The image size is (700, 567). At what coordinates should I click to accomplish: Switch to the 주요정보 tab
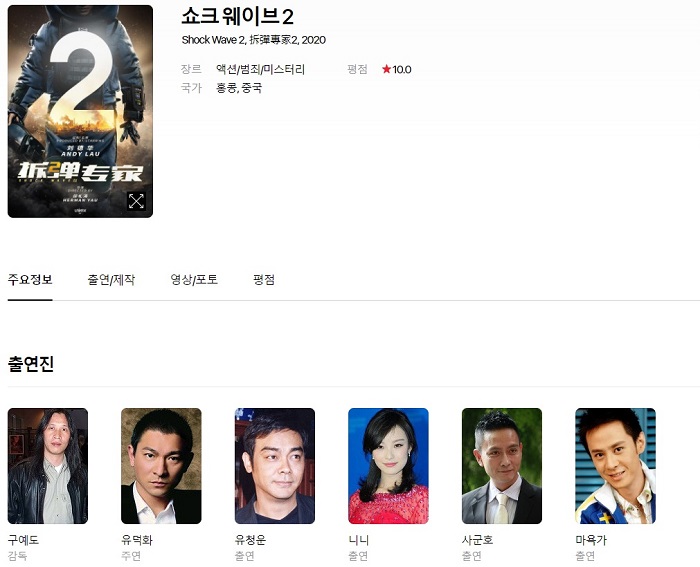(30, 280)
